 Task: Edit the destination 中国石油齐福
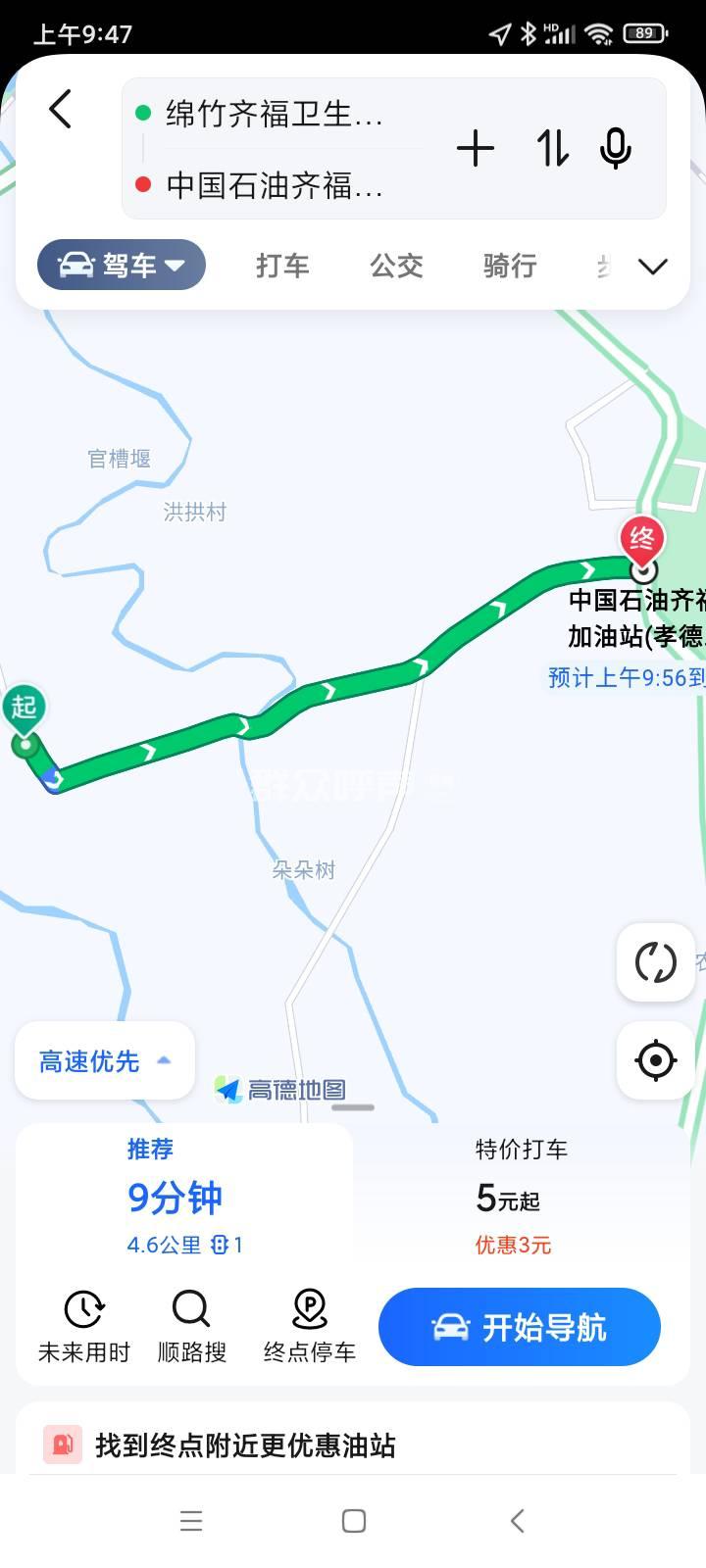(275, 184)
